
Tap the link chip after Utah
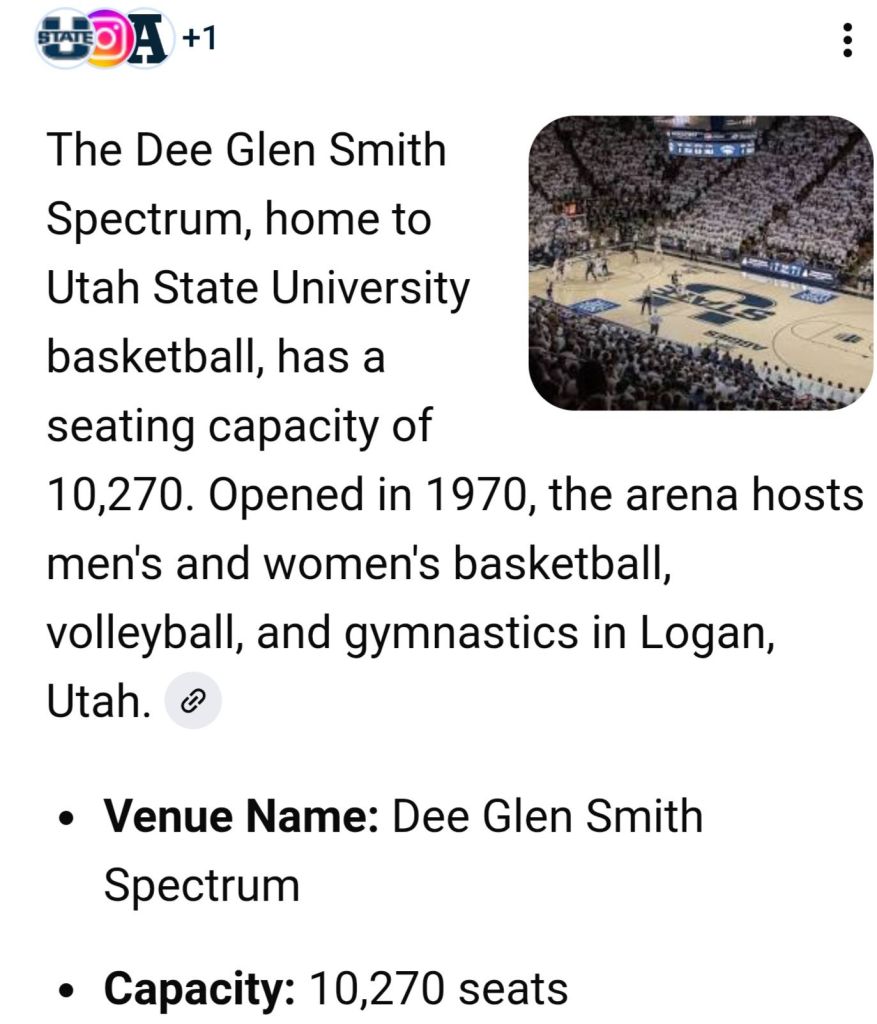[x=192, y=704]
